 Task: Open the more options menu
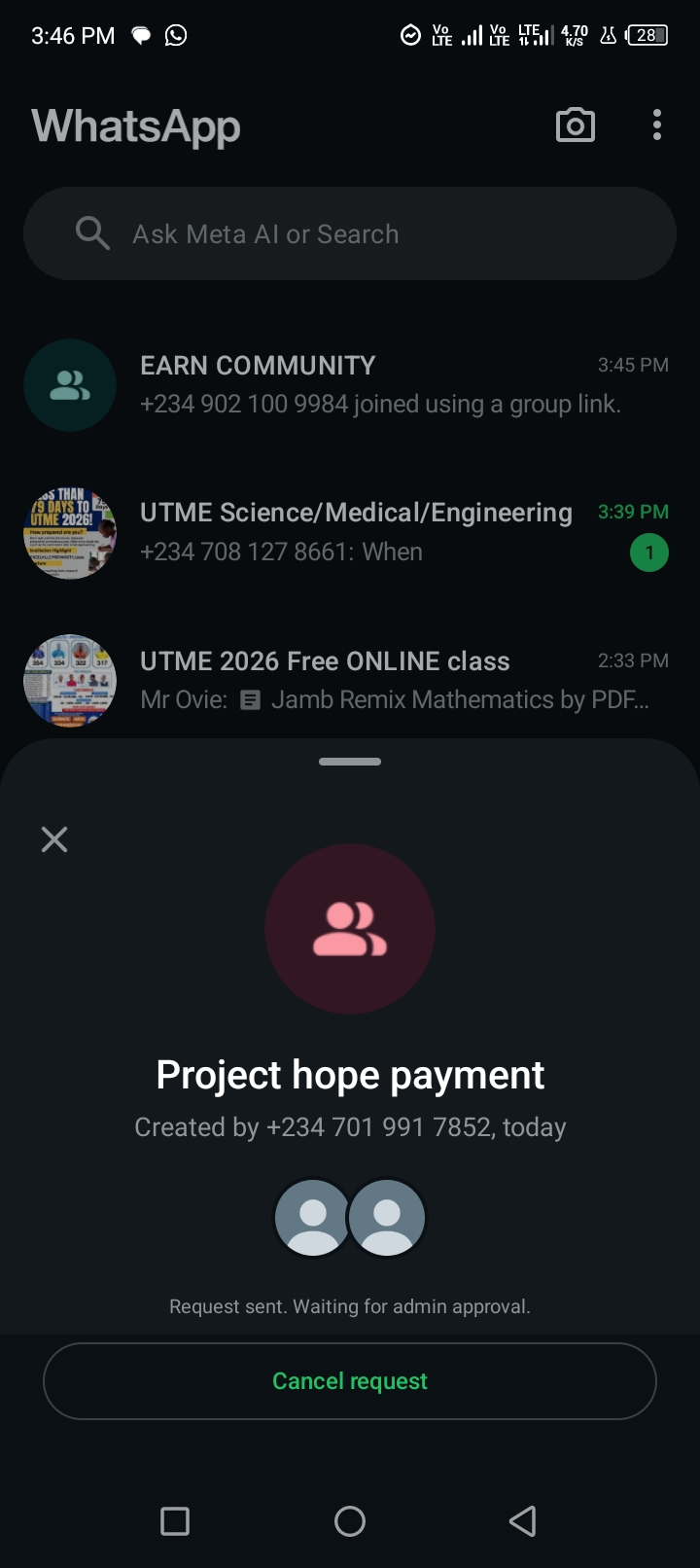(x=657, y=125)
